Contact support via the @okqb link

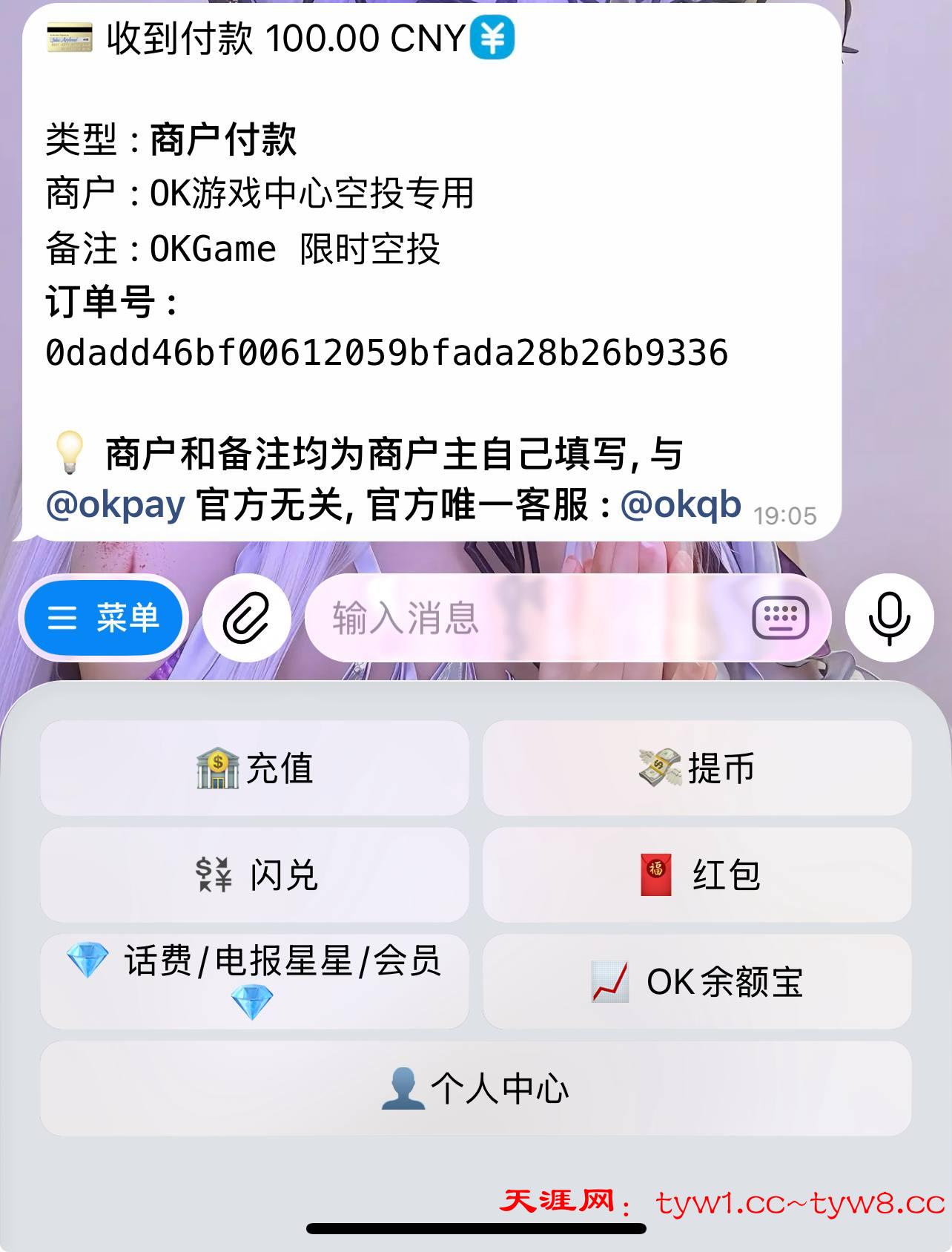pyautogui.click(x=680, y=506)
